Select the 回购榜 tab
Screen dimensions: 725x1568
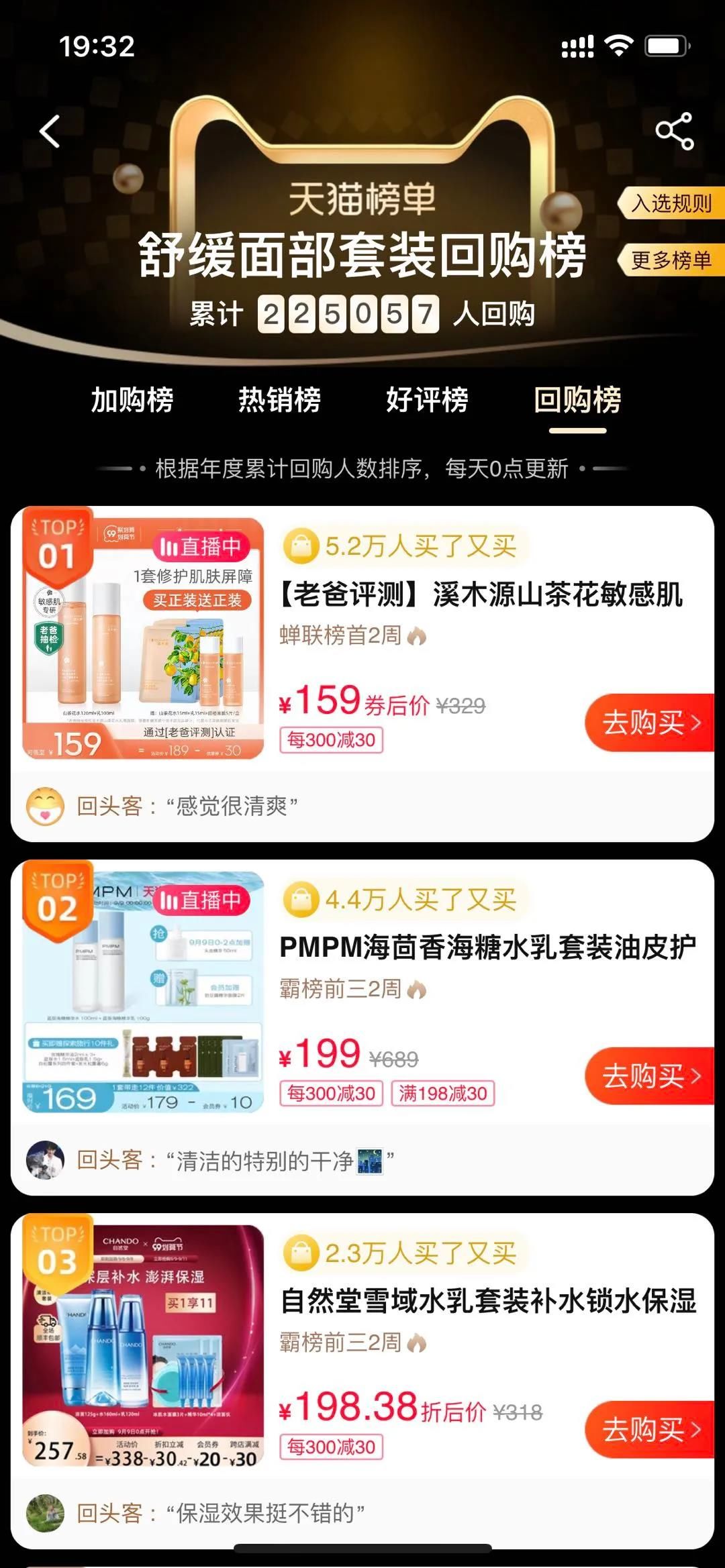577,400
